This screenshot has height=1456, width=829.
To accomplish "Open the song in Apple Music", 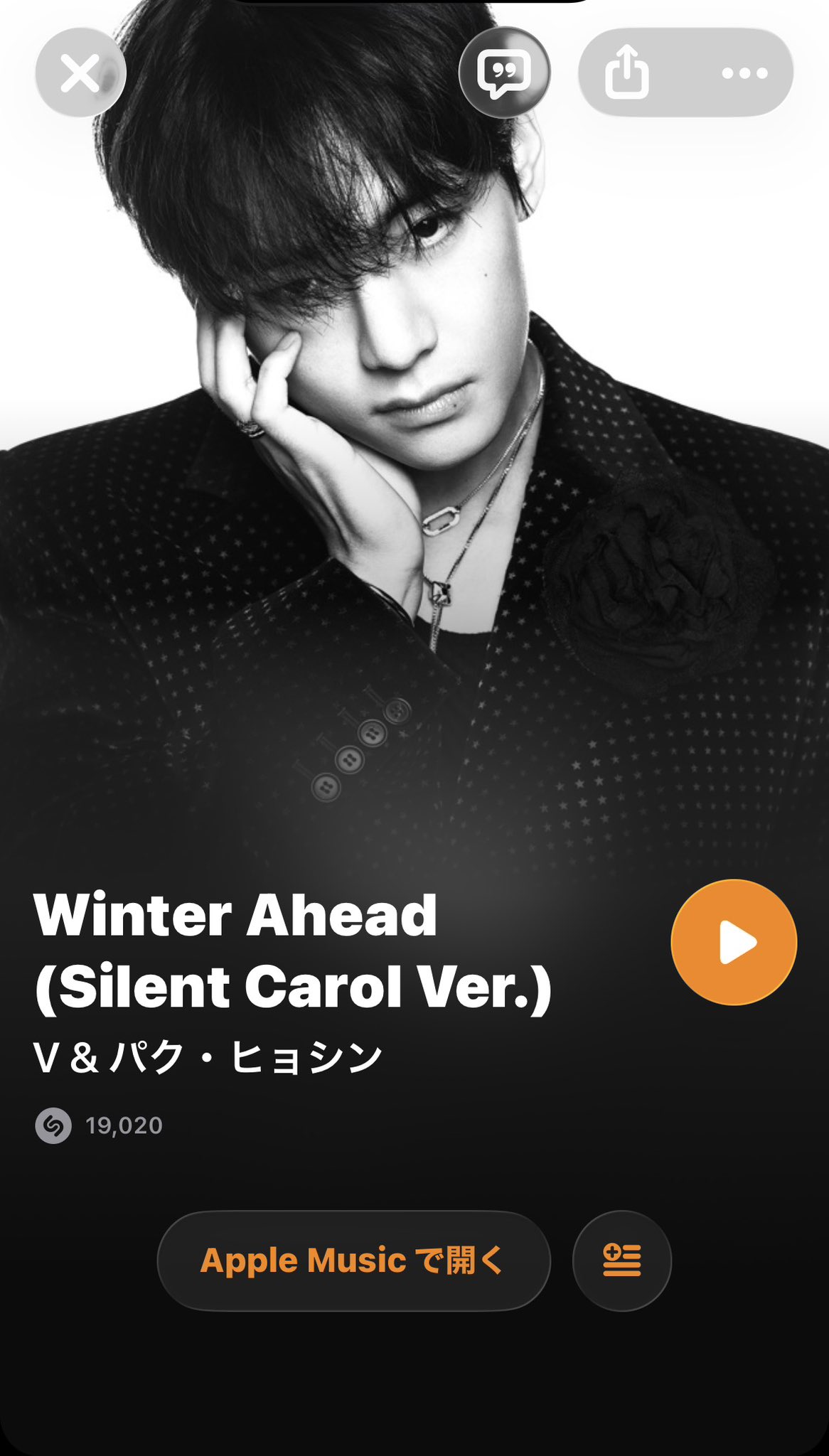I will pyautogui.click(x=353, y=1260).
